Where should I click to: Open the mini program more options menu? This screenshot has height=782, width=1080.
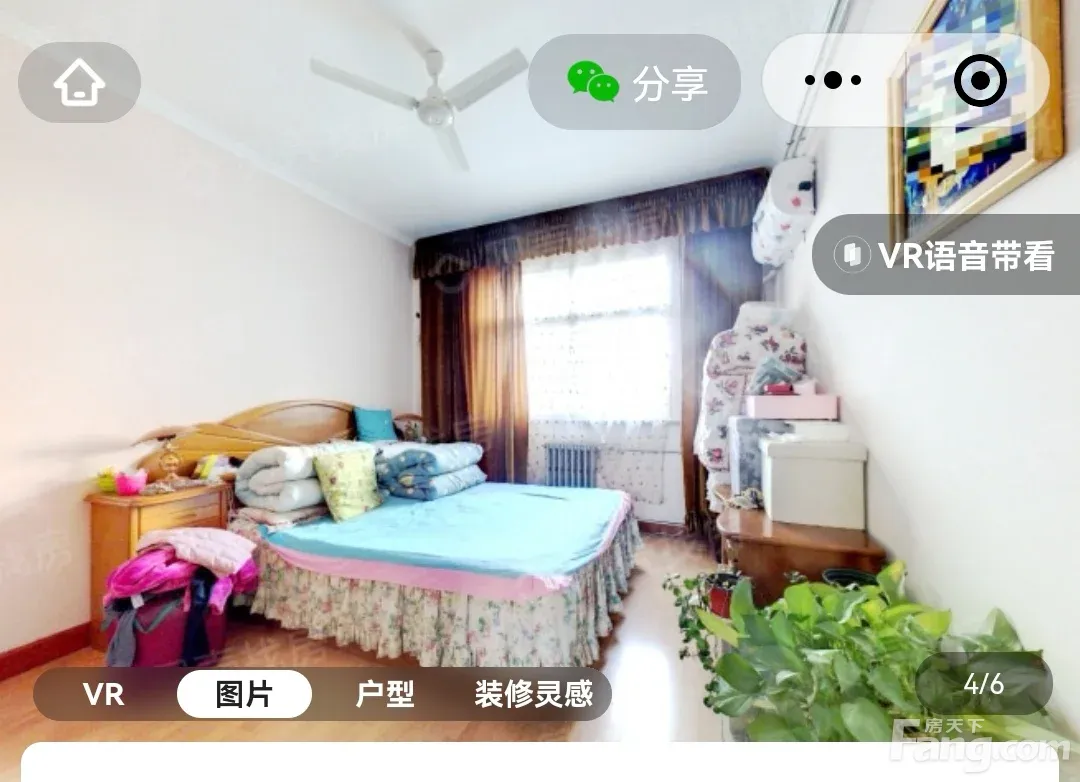point(833,81)
